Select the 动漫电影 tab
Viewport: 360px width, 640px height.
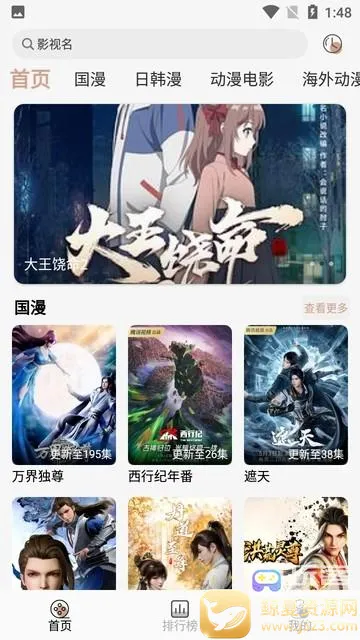(x=242, y=79)
